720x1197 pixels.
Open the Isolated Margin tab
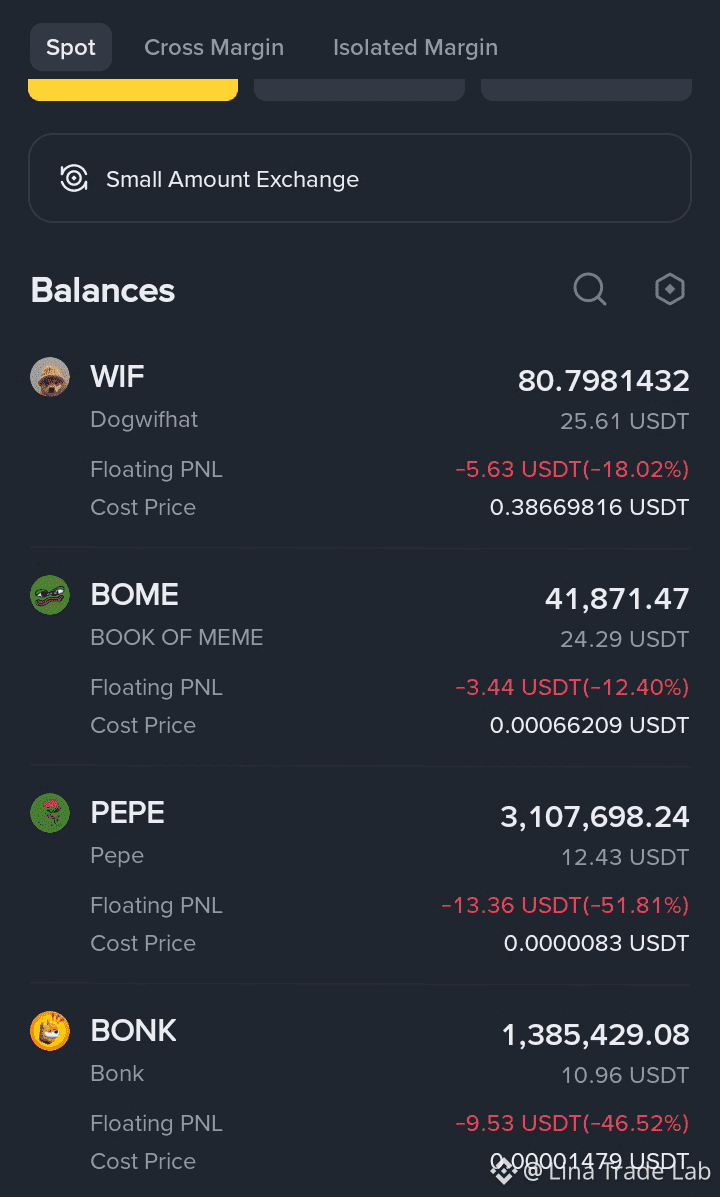tap(415, 47)
